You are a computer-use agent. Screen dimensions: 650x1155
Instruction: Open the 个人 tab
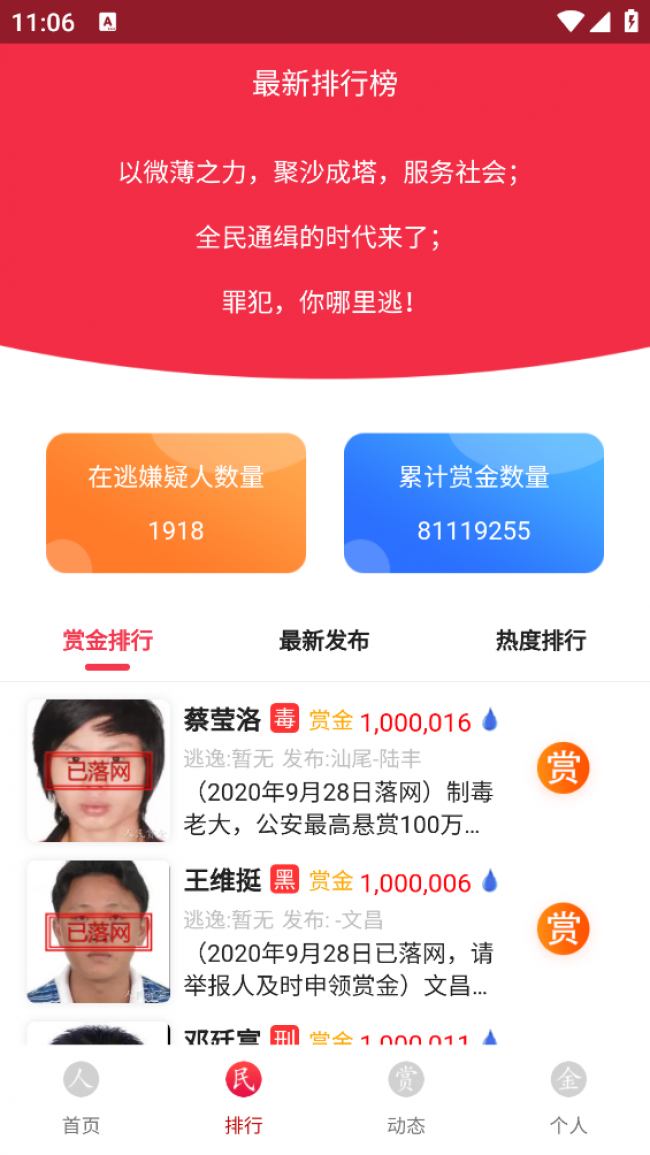click(x=568, y=1098)
